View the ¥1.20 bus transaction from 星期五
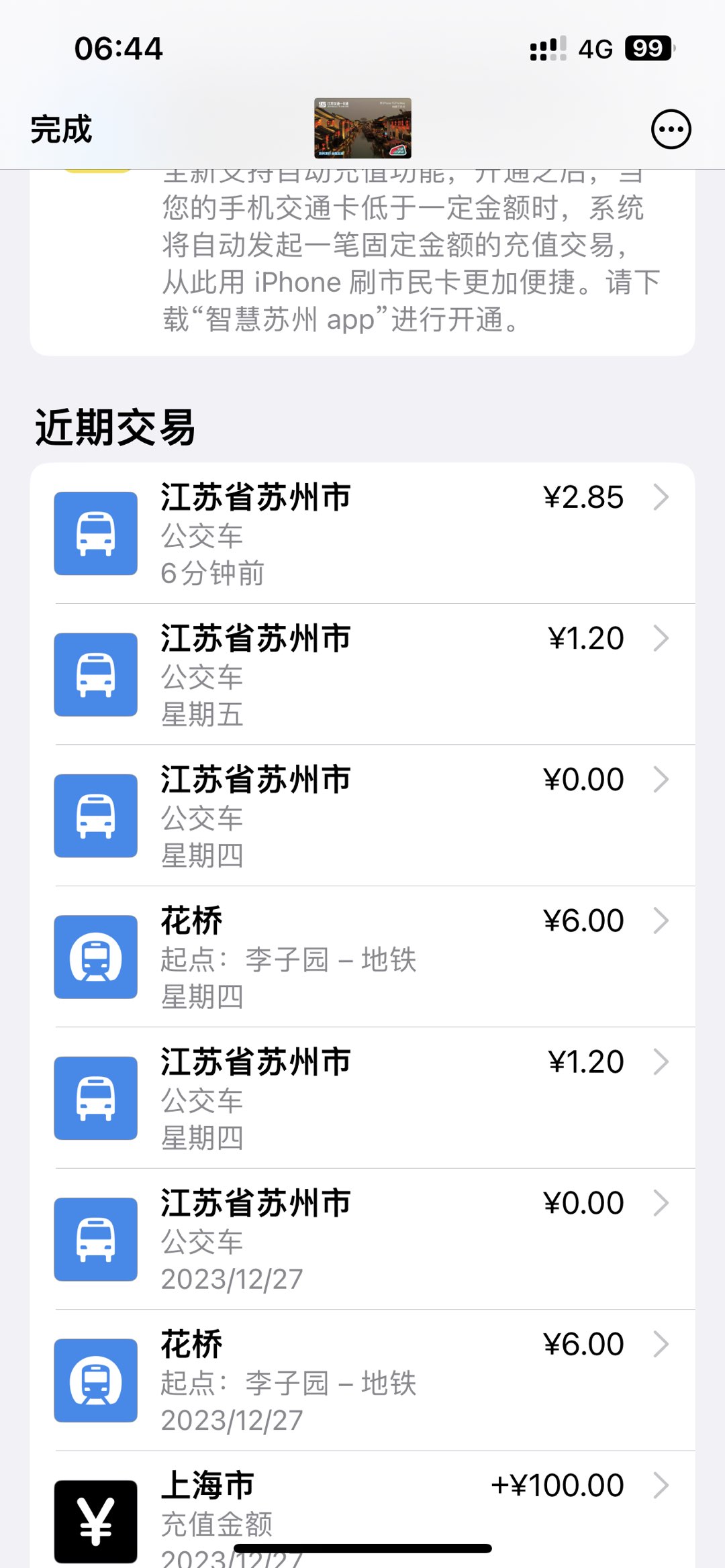Screen dimensions: 725x1568 [362, 674]
